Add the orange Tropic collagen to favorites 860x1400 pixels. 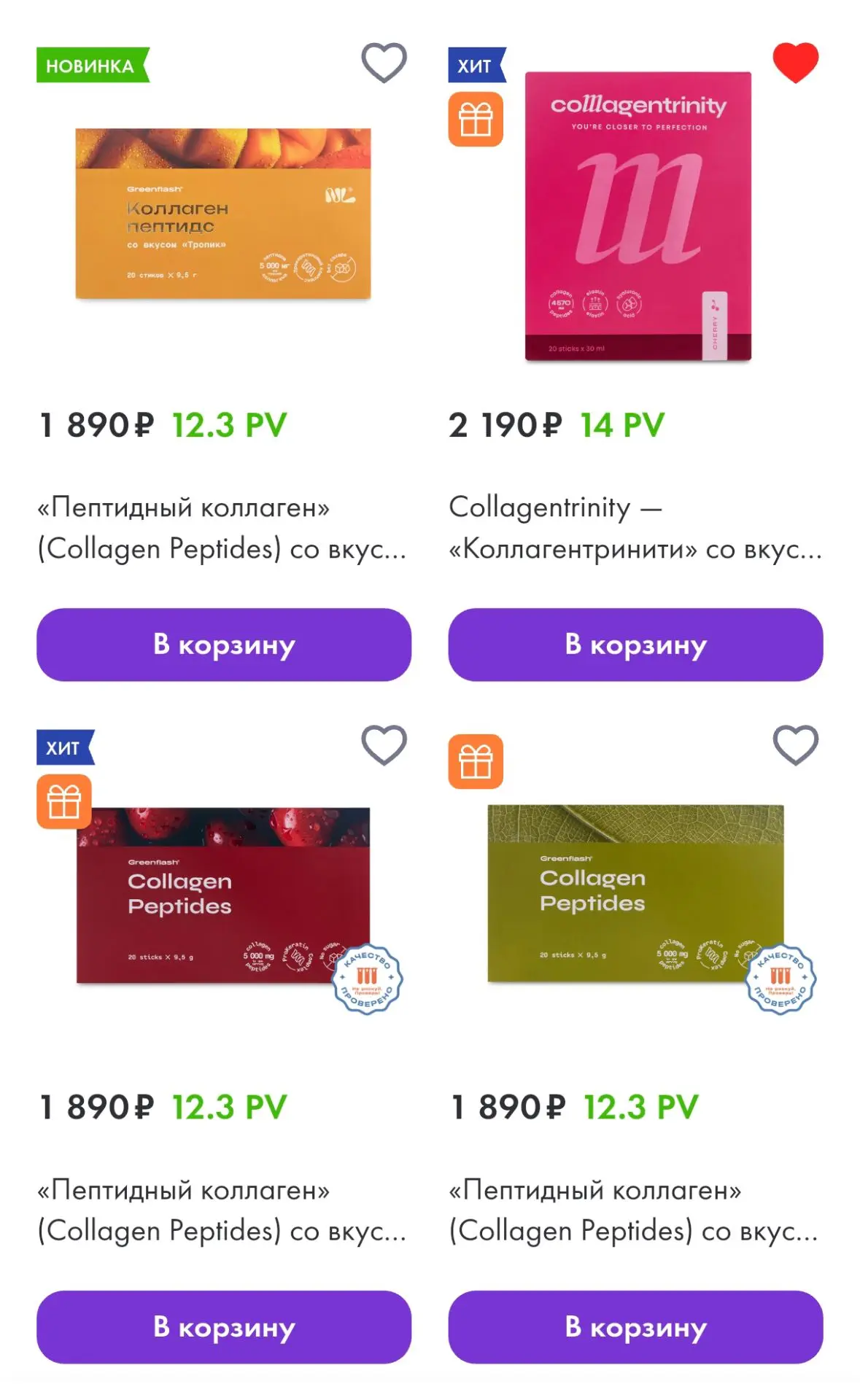(x=384, y=63)
